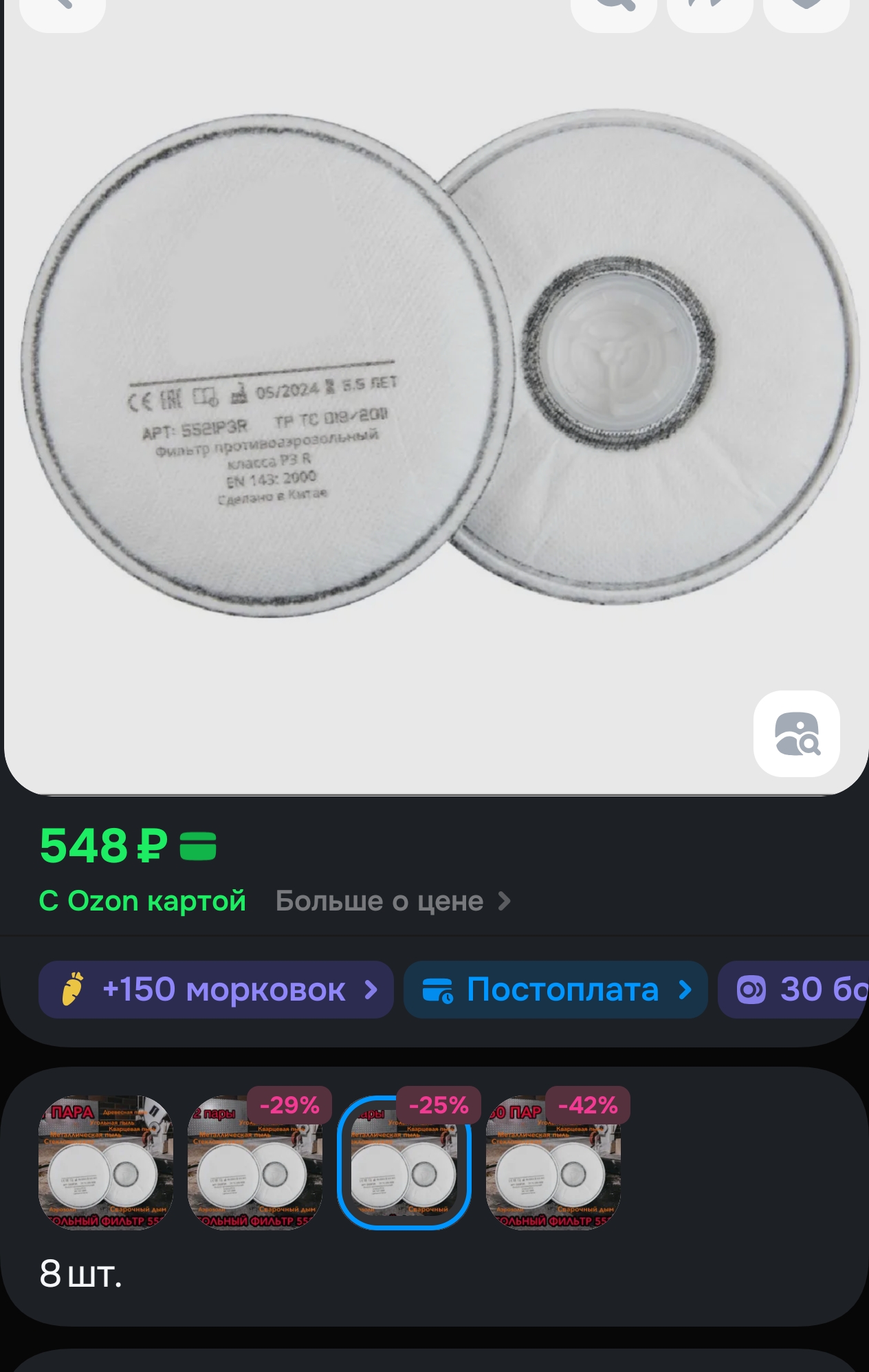Select the highlighted variant with -25% discount

point(404,1162)
